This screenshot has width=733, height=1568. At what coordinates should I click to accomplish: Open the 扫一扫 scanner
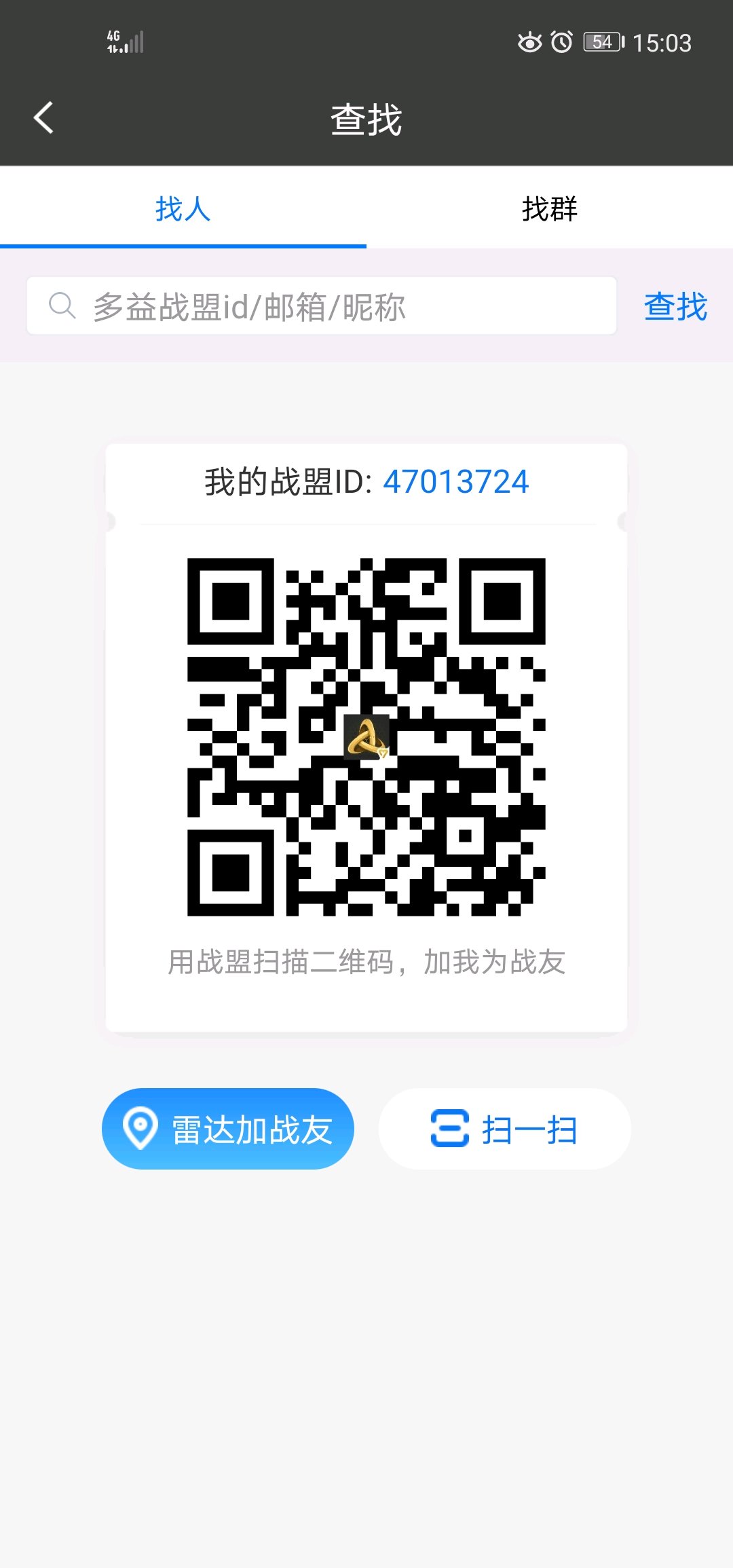point(504,1128)
